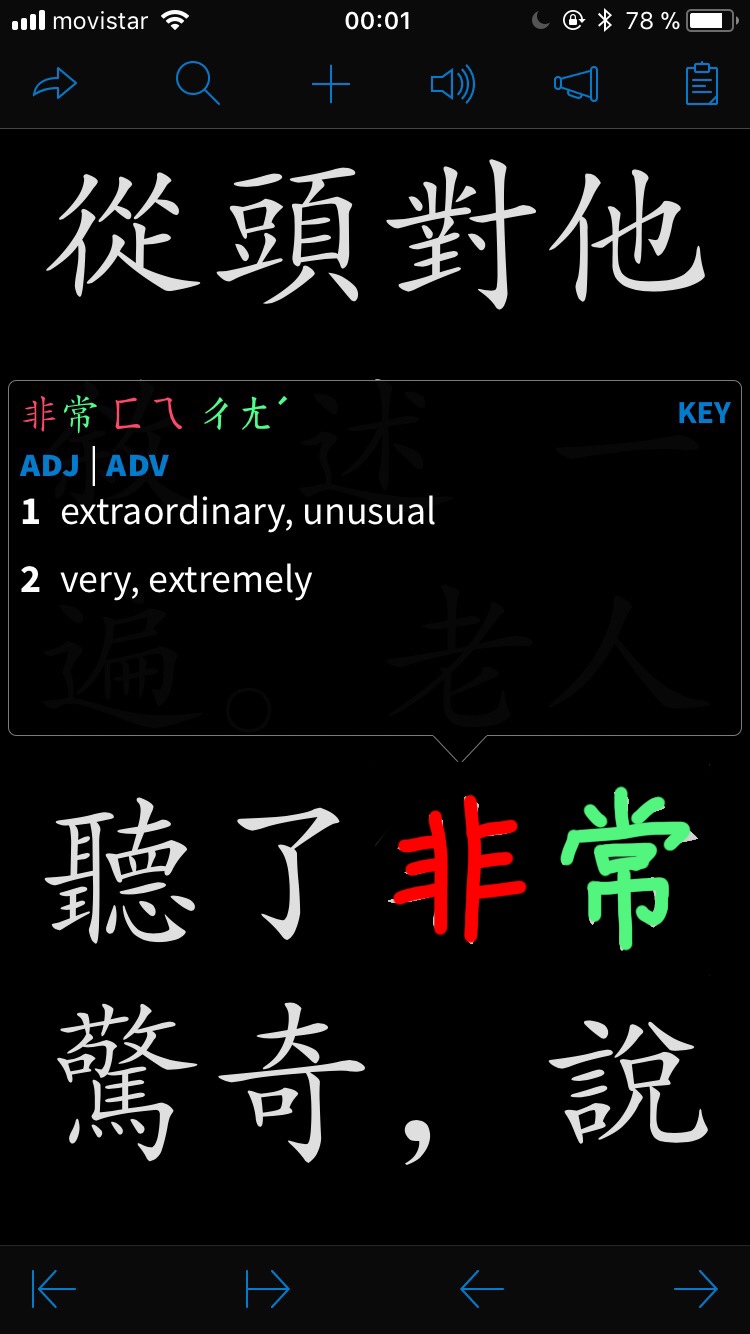This screenshot has width=750, height=1334.
Task: Go to previous word with left arrow
Action: pyautogui.click(x=481, y=1290)
